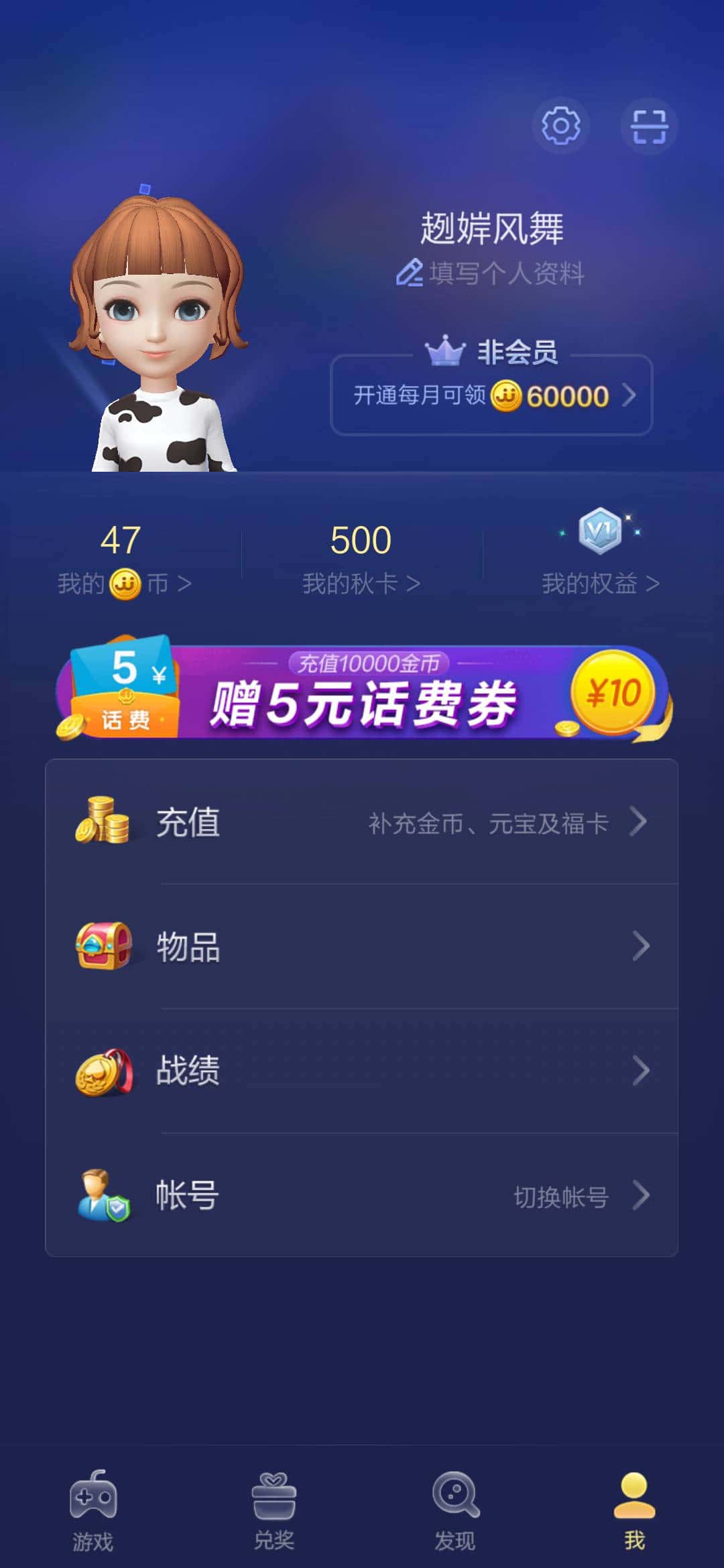724x1568 pixels.
Task: Tap the 充值 coin stack icon
Action: [102, 819]
